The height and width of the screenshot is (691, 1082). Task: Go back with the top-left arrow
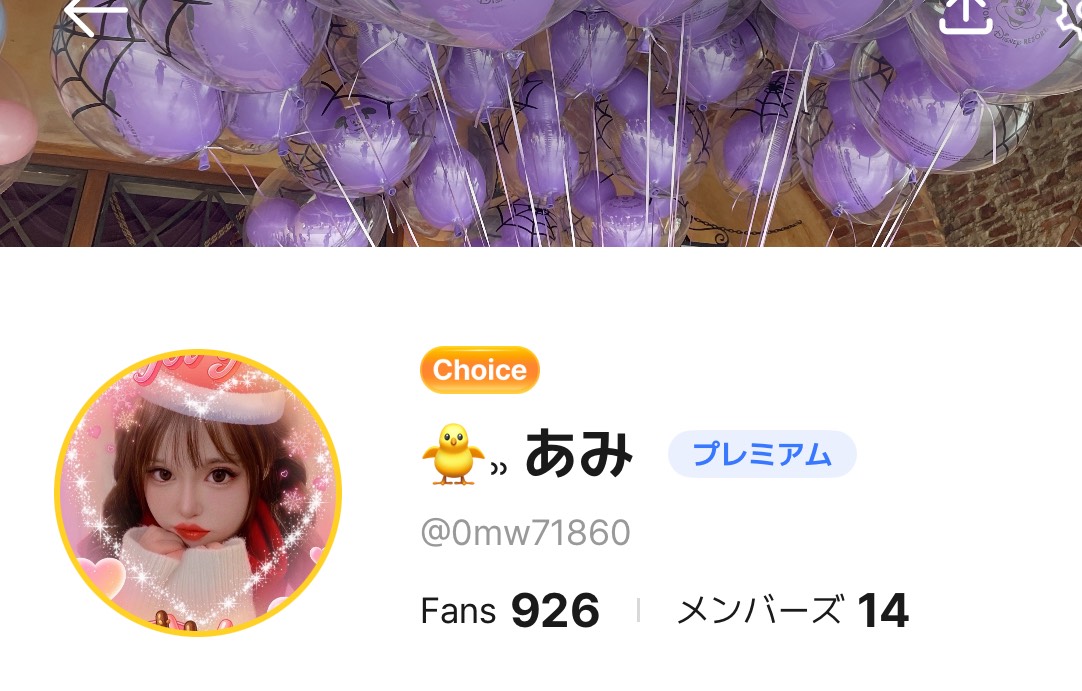click(96, 16)
